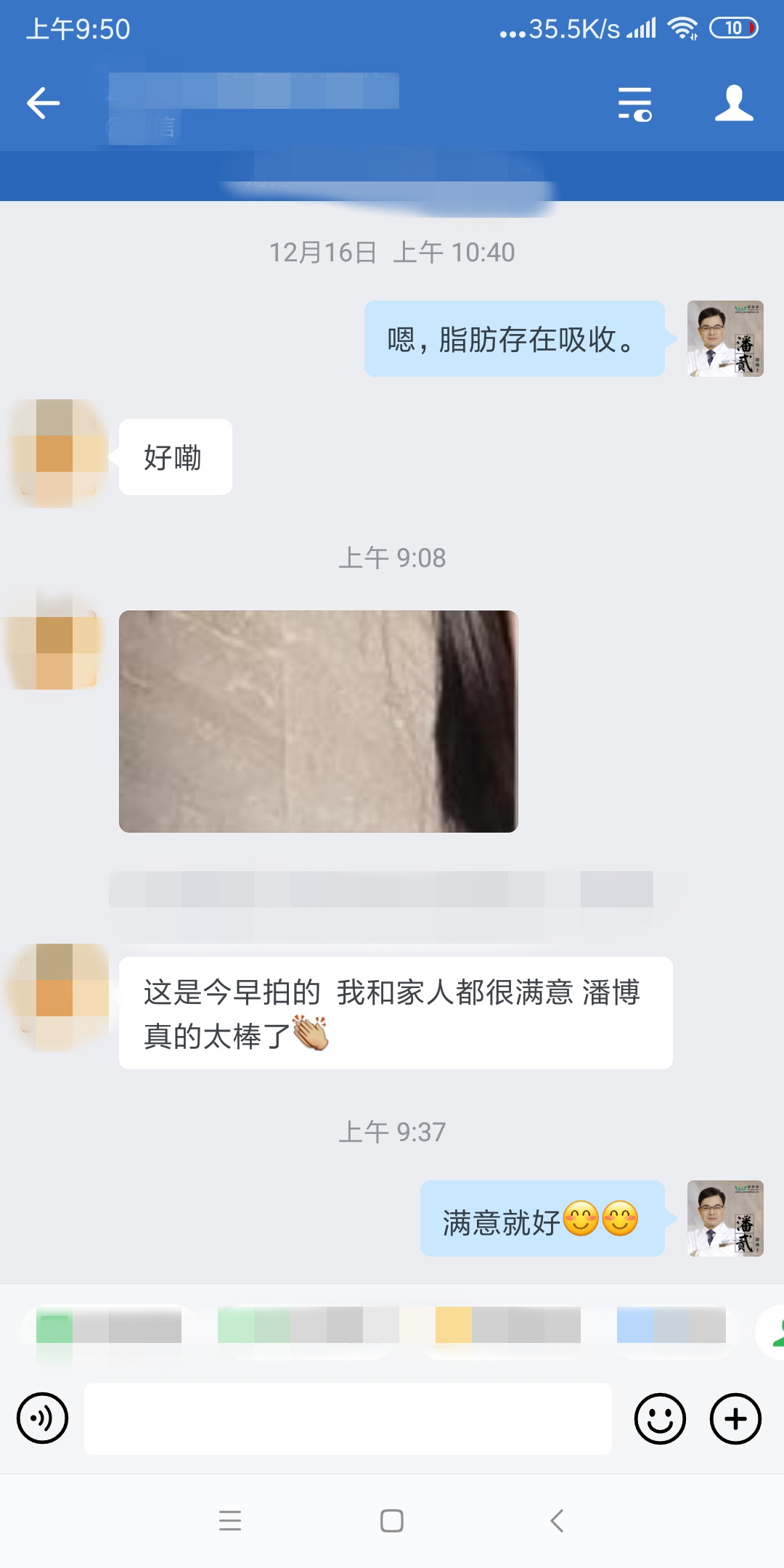This screenshot has height=1568, width=784.
Task: Tap the back arrow to exit the chat
Action: (x=41, y=102)
